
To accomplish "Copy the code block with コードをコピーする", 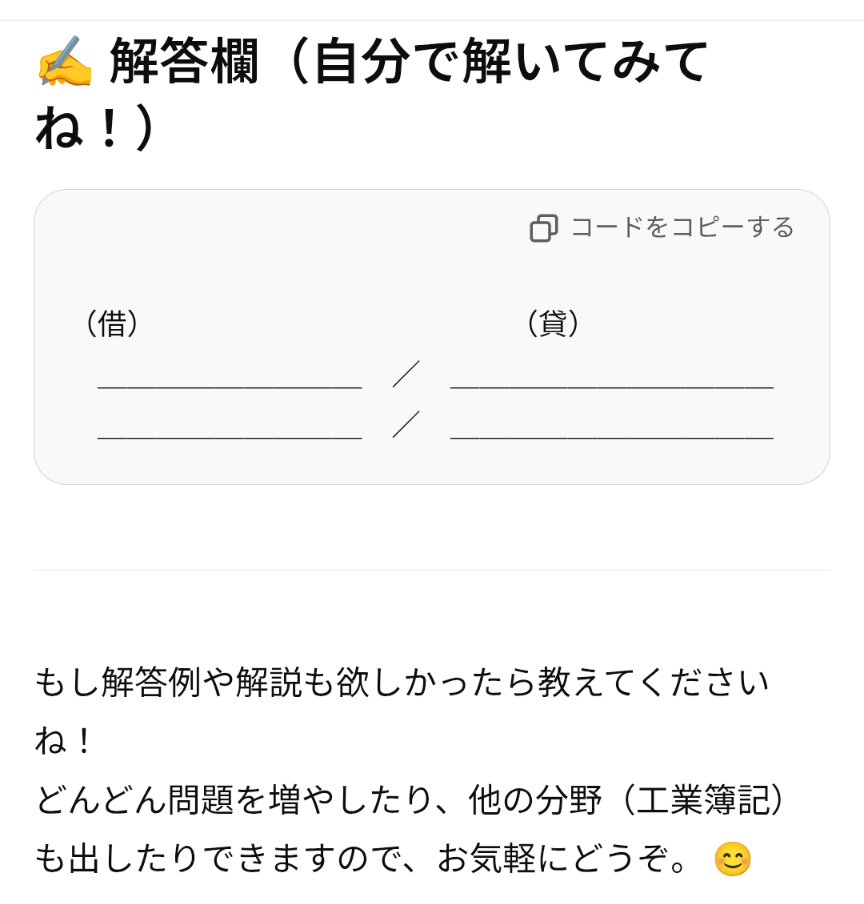I will pyautogui.click(x=662, y=228).
